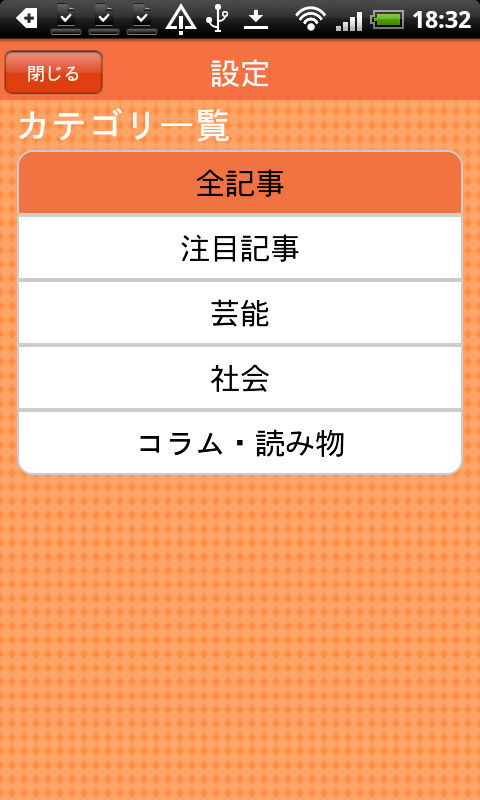
Task: Choose the 注目記事 category
Action: 240,247
